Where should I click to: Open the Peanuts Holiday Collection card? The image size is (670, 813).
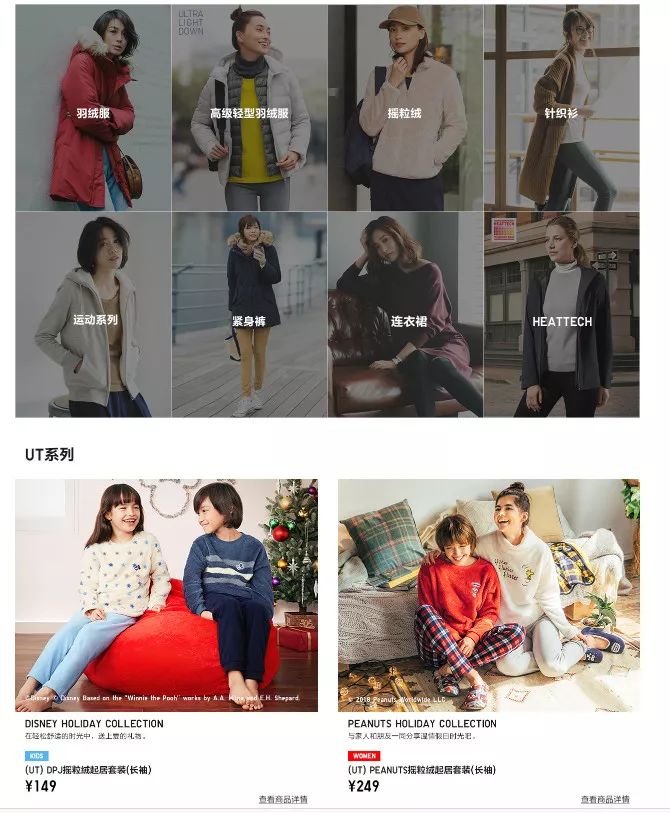[x=488, y=595]
